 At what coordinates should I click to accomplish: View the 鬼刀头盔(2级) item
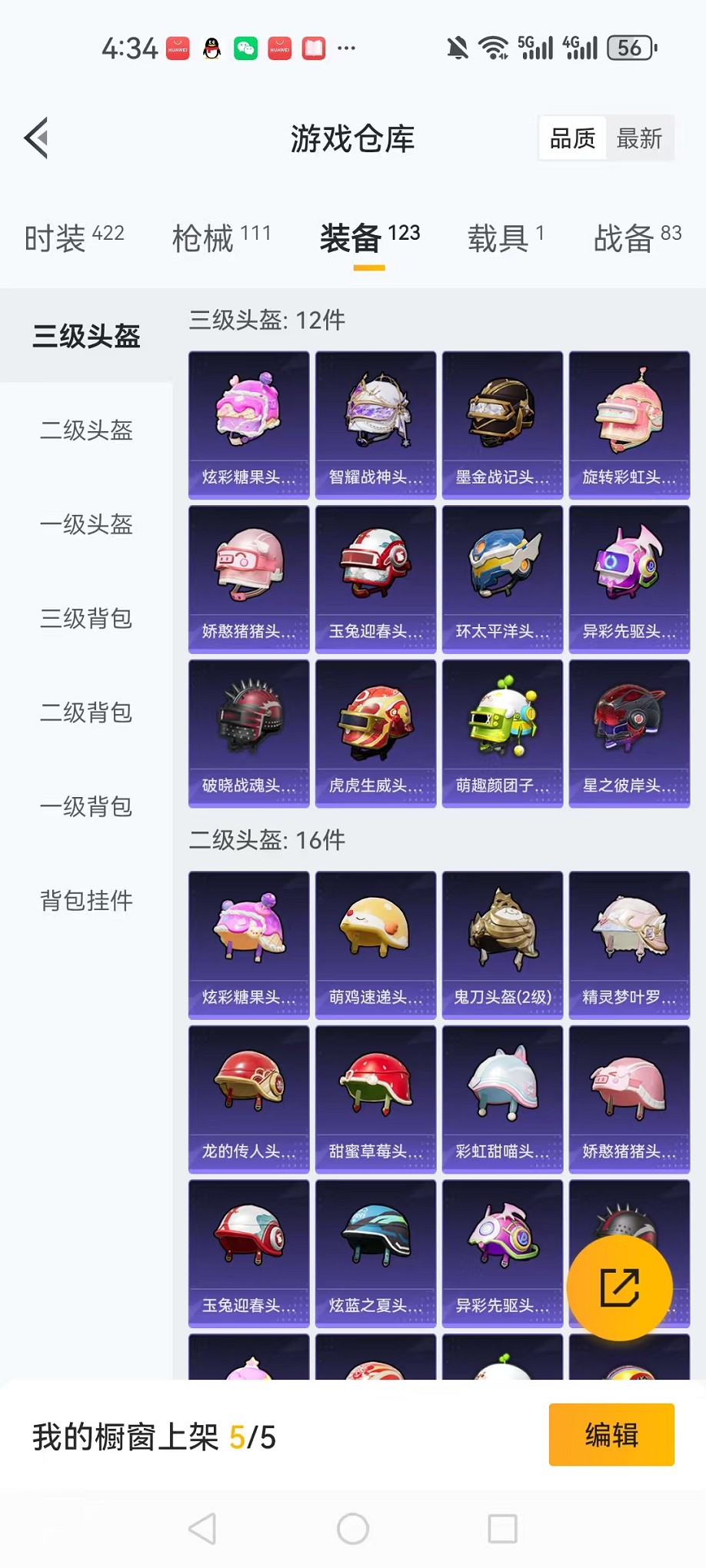501,944
